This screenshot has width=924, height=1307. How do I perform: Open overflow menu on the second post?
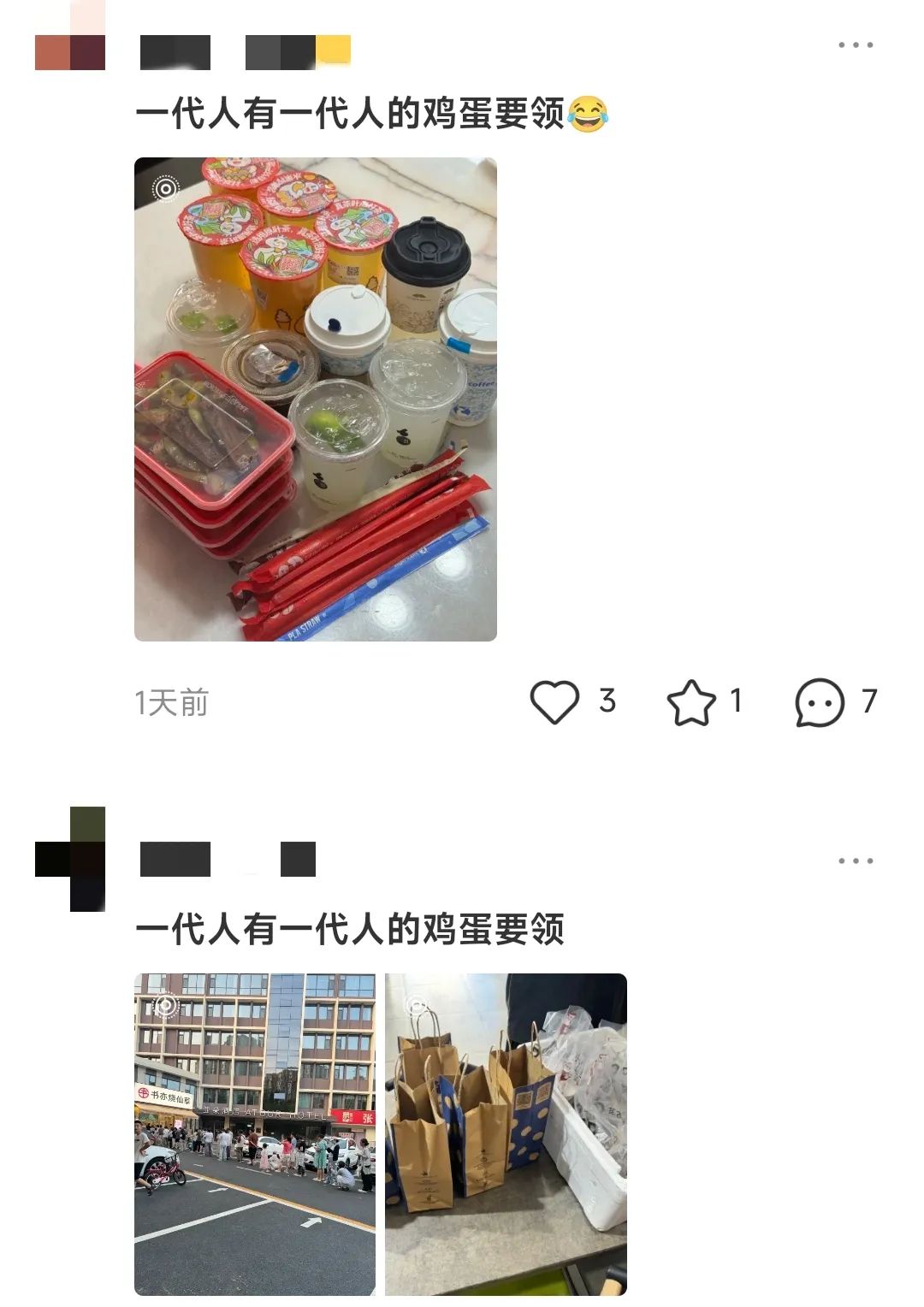[x=855, y=860]
